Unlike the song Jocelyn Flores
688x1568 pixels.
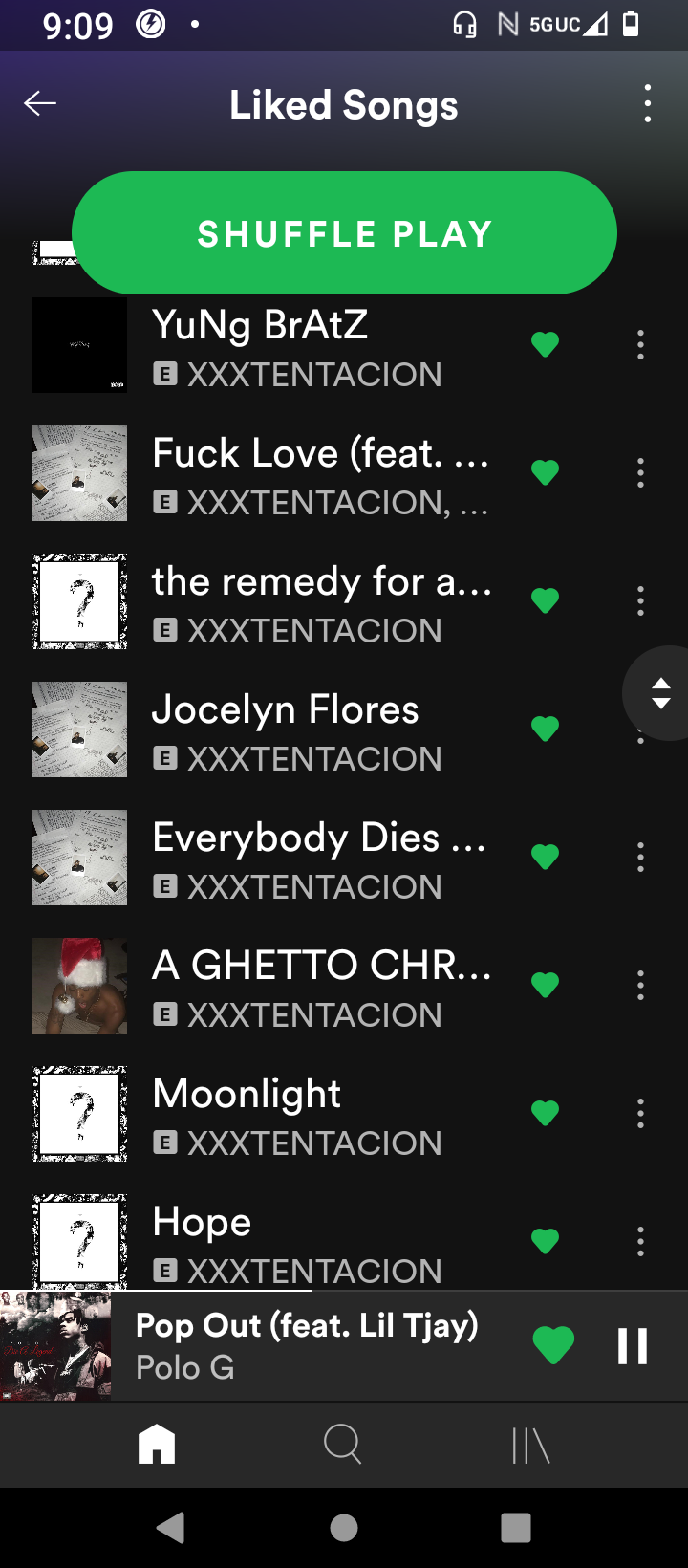pos(545,729)
